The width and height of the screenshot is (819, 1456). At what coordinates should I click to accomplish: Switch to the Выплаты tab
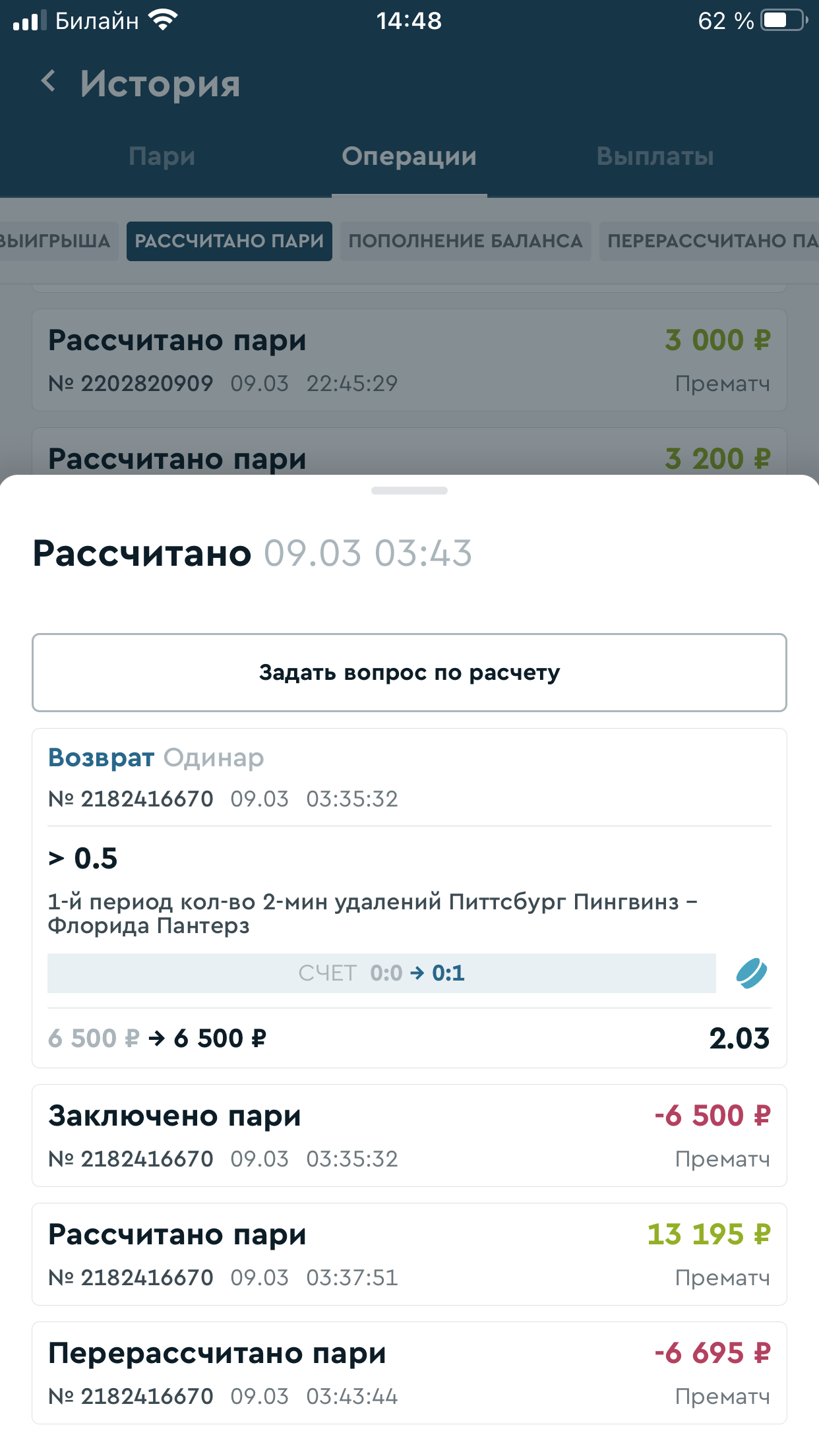tap(655, 157)
